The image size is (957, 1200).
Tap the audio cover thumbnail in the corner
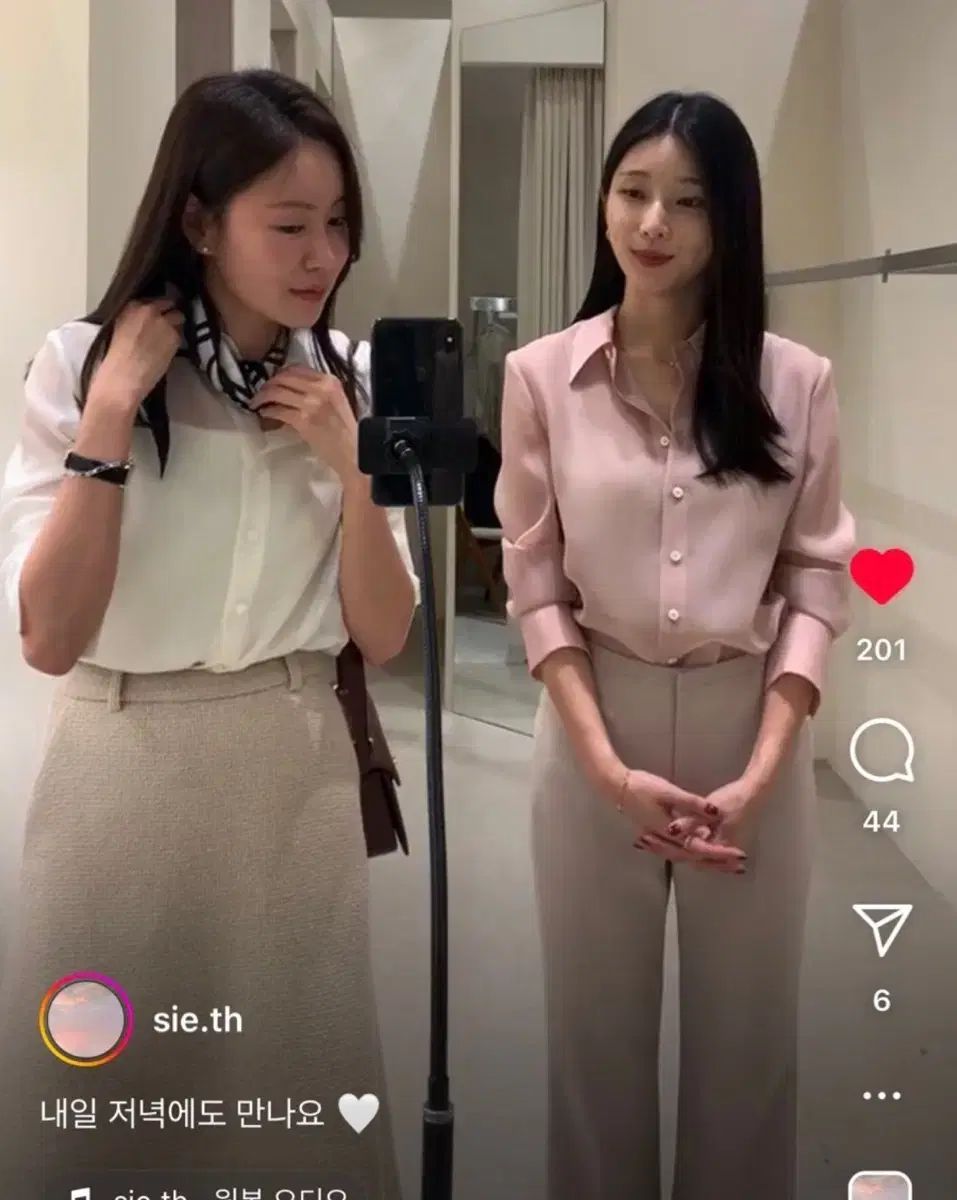click(x=880, y=1187)
